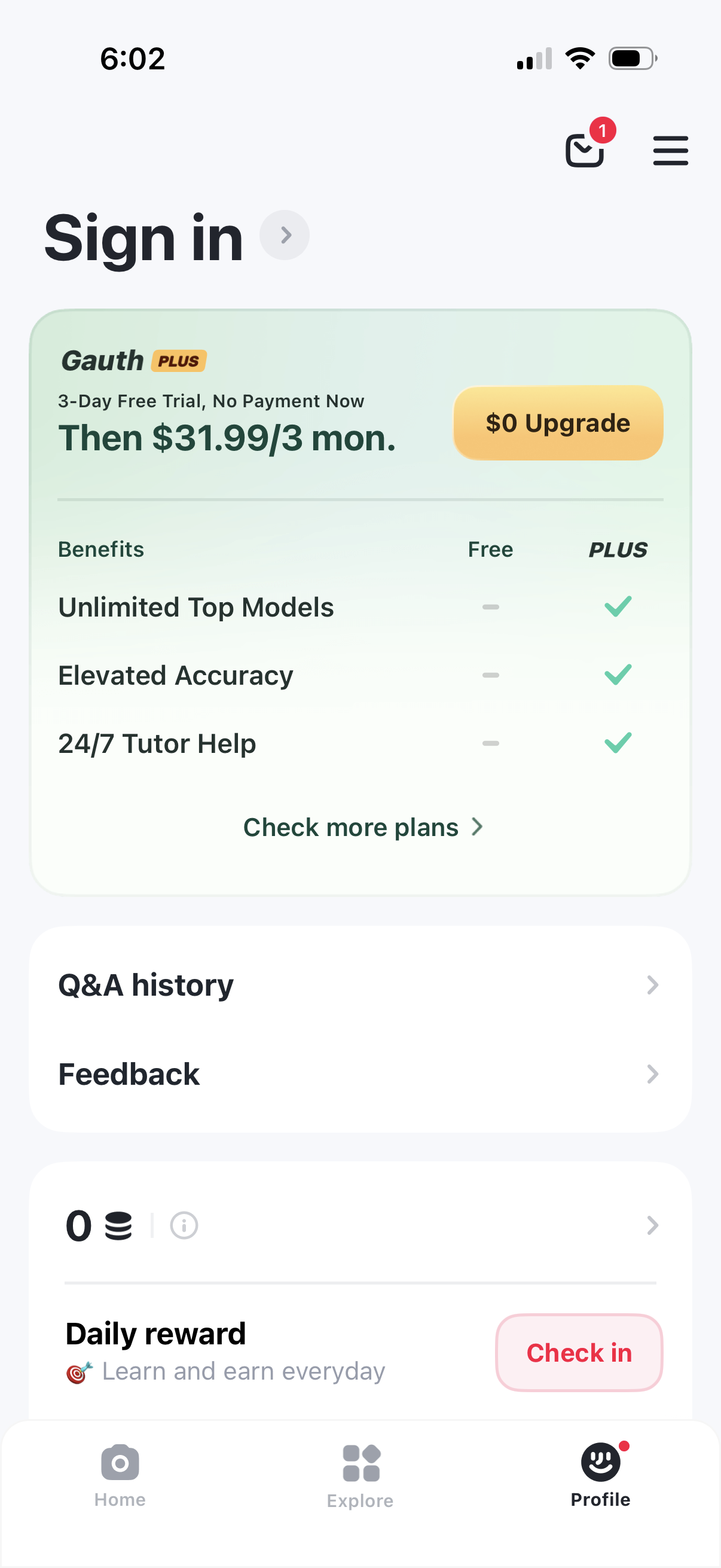Click Elevated Accuracy PLUS checkmark
Screen dimensions: 721x1568
coord(617,674)
